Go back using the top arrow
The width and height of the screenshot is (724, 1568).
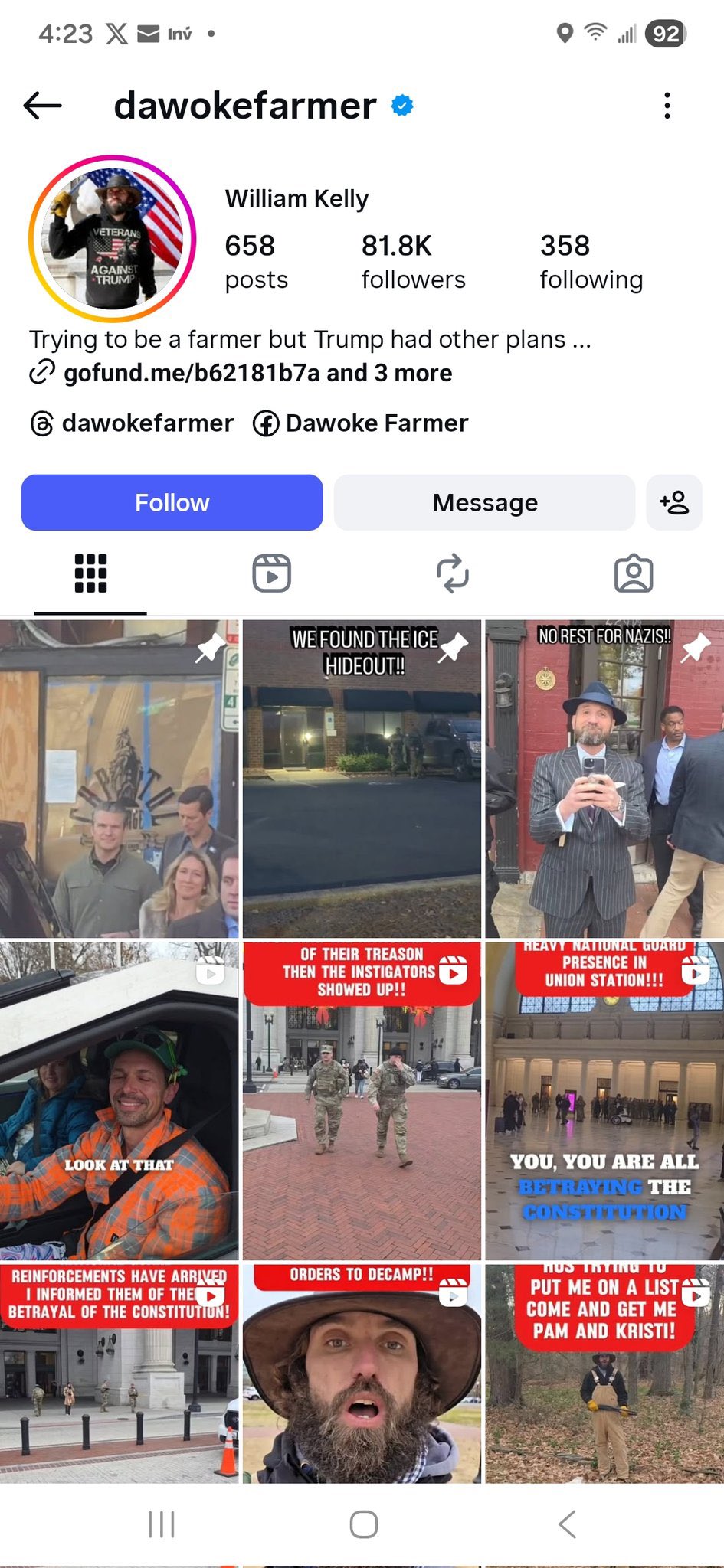(x=42, y=105)
